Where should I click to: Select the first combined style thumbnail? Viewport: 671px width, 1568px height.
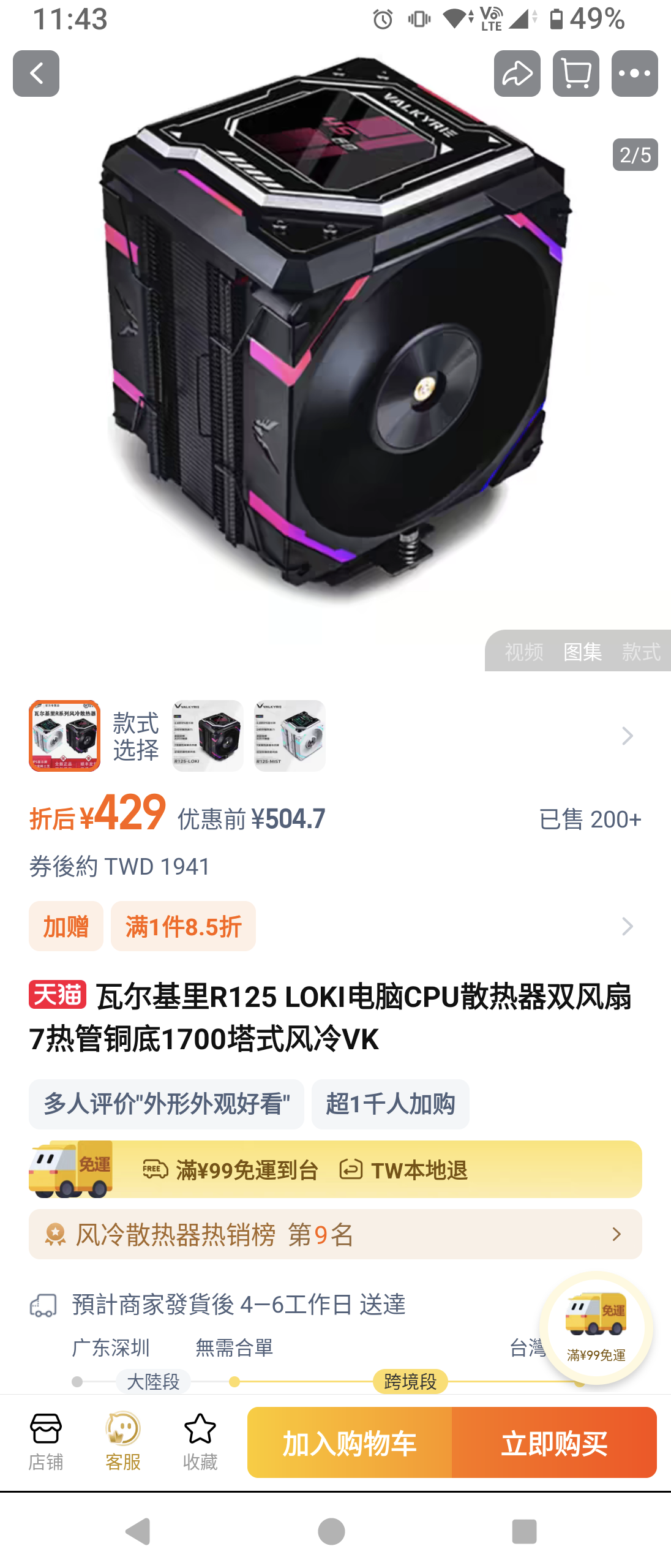[x=64, y=736]
